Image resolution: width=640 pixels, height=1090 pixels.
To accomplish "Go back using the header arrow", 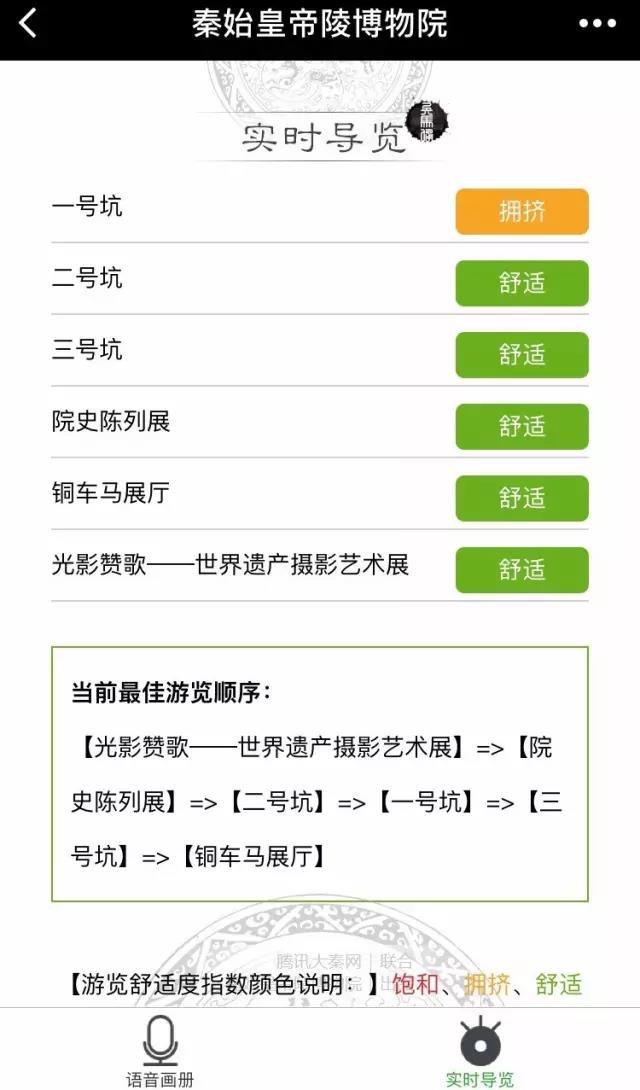I will [28, 24].
